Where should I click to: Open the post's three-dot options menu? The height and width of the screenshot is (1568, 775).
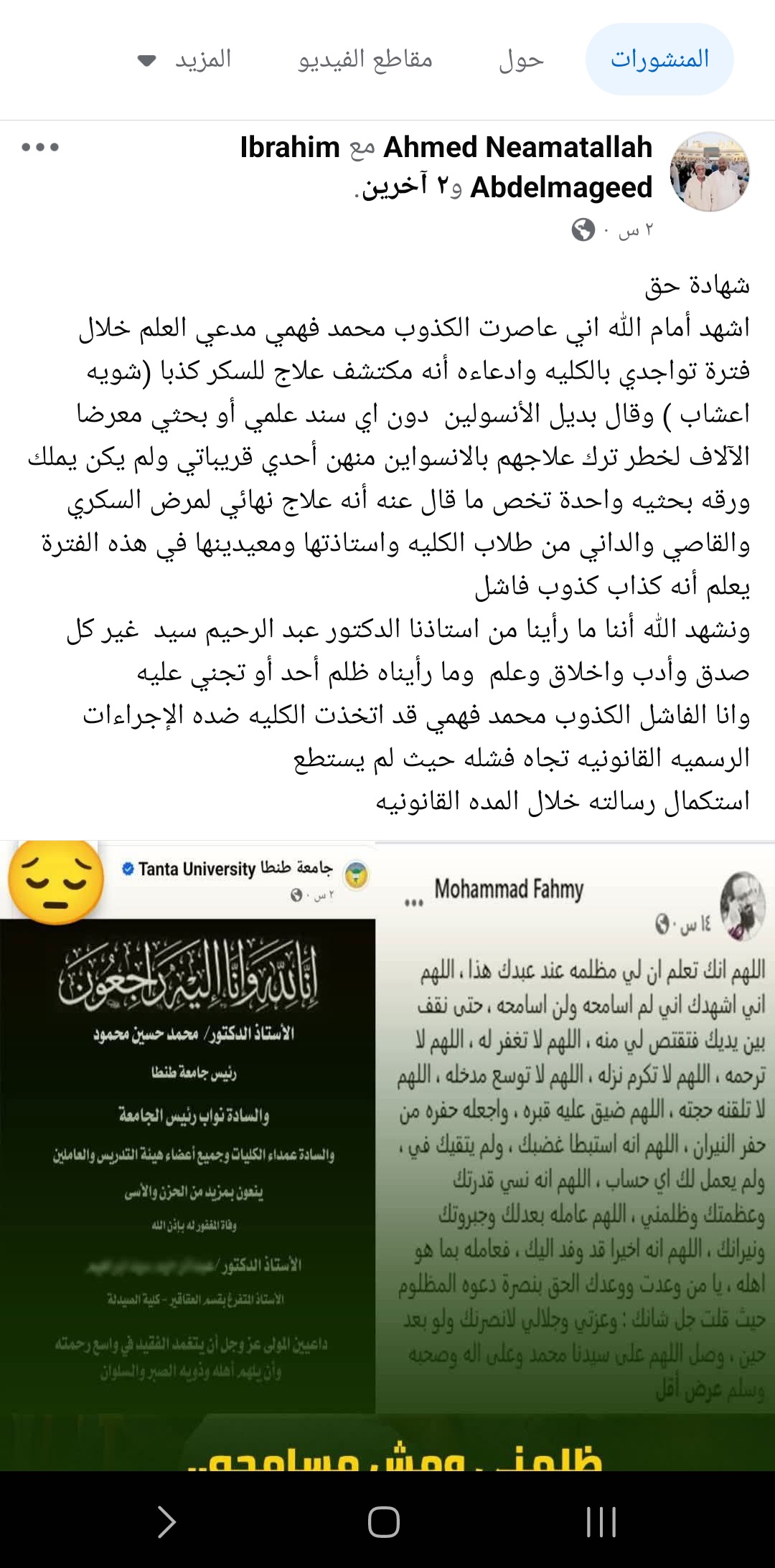point(40,147)
